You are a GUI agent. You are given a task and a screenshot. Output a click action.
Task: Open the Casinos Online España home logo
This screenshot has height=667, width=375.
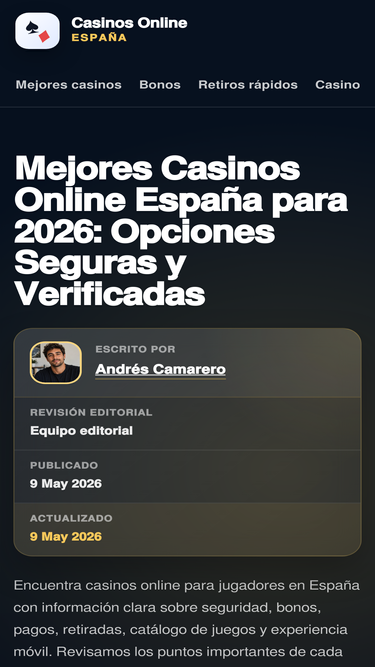point(101,30)
